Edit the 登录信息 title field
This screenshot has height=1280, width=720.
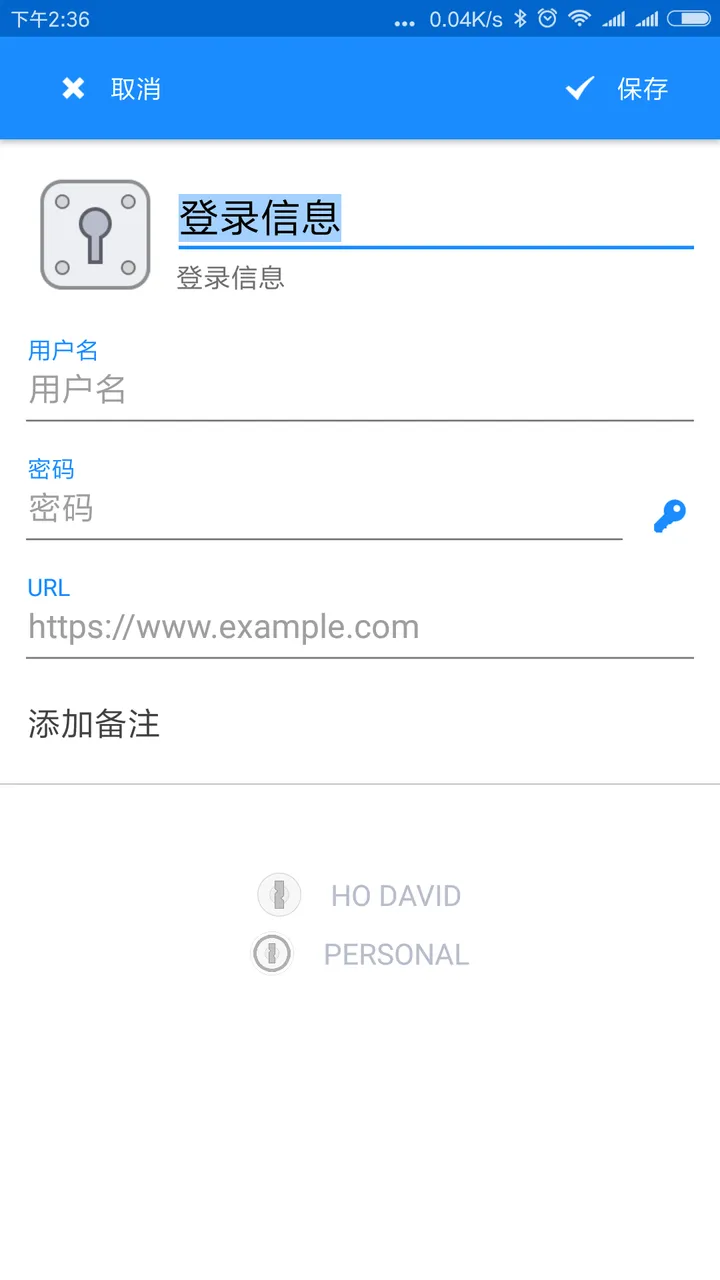[435, 219]
